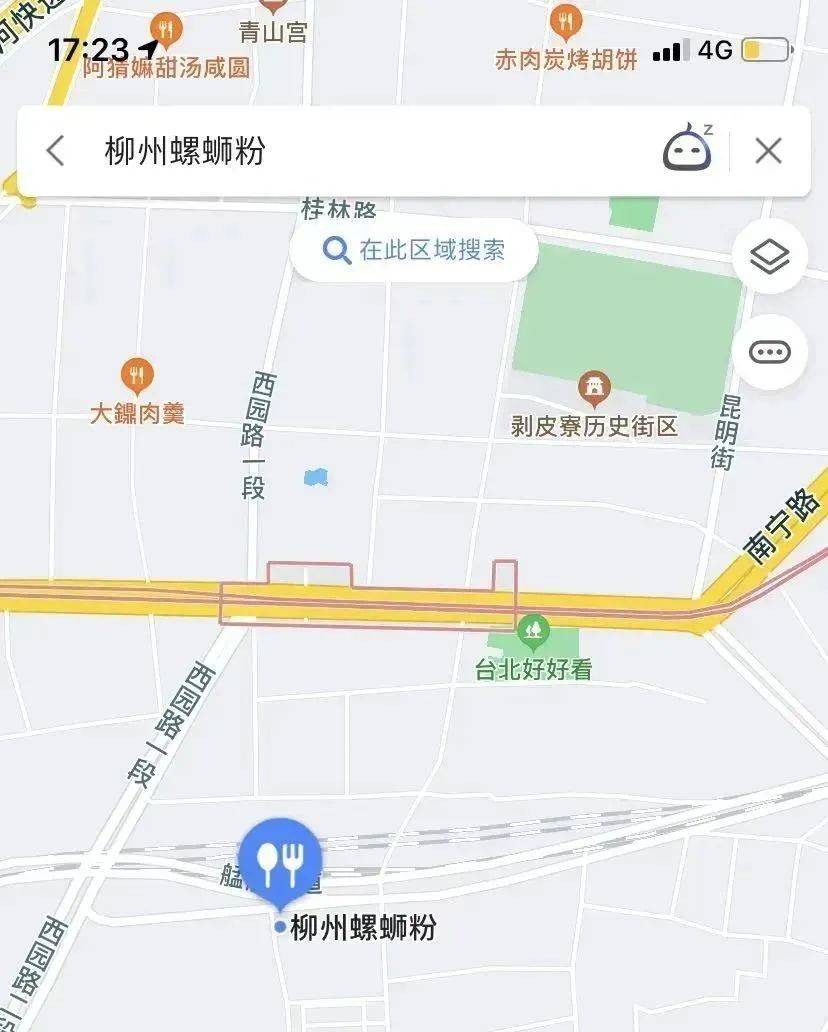Go back from the search results

pos(56,152)
